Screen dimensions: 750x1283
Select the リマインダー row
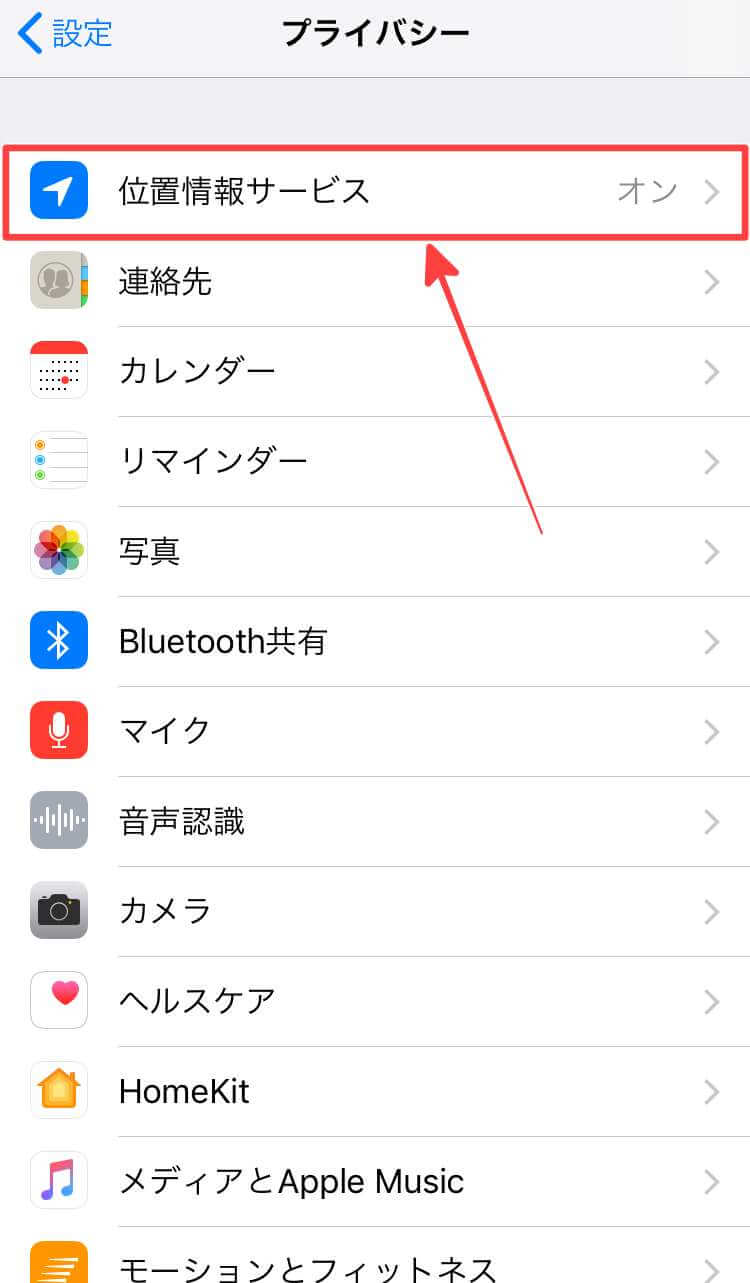(x=375, y=461)
